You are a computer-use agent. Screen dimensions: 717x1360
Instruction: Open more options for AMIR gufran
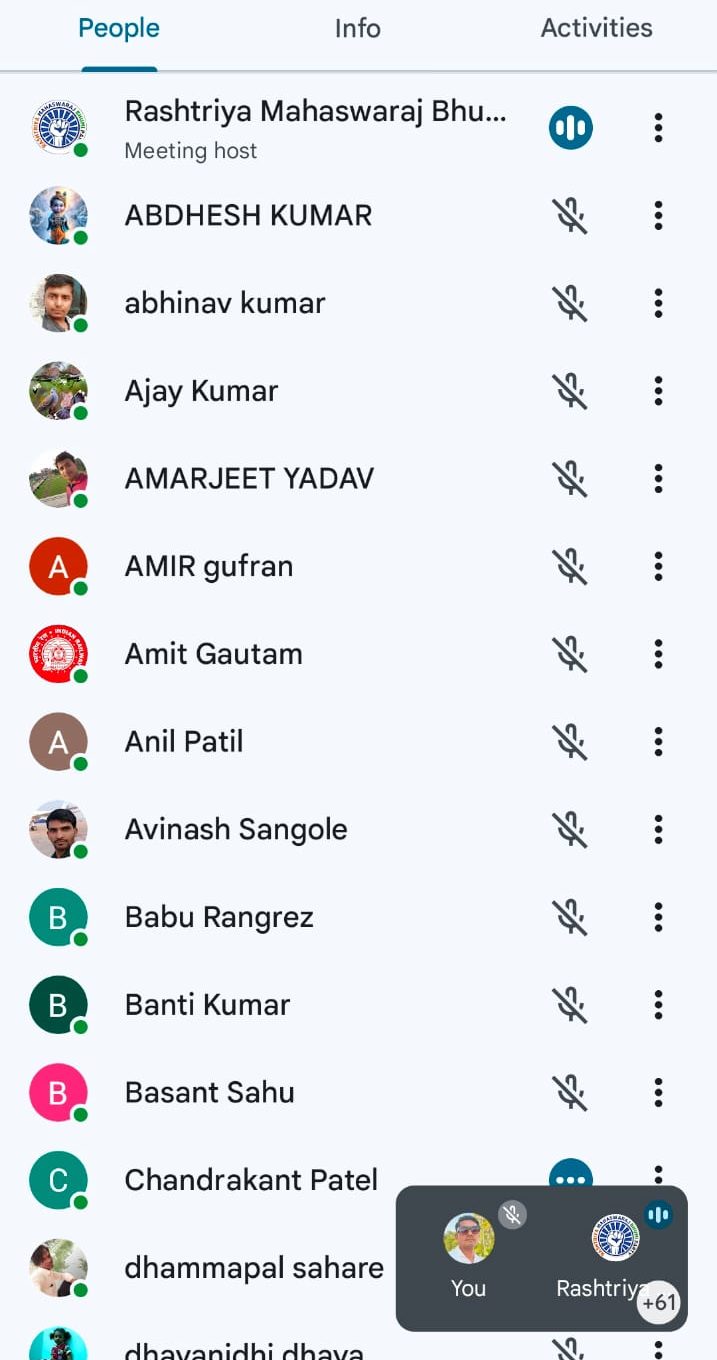click(x=658, y=566)
